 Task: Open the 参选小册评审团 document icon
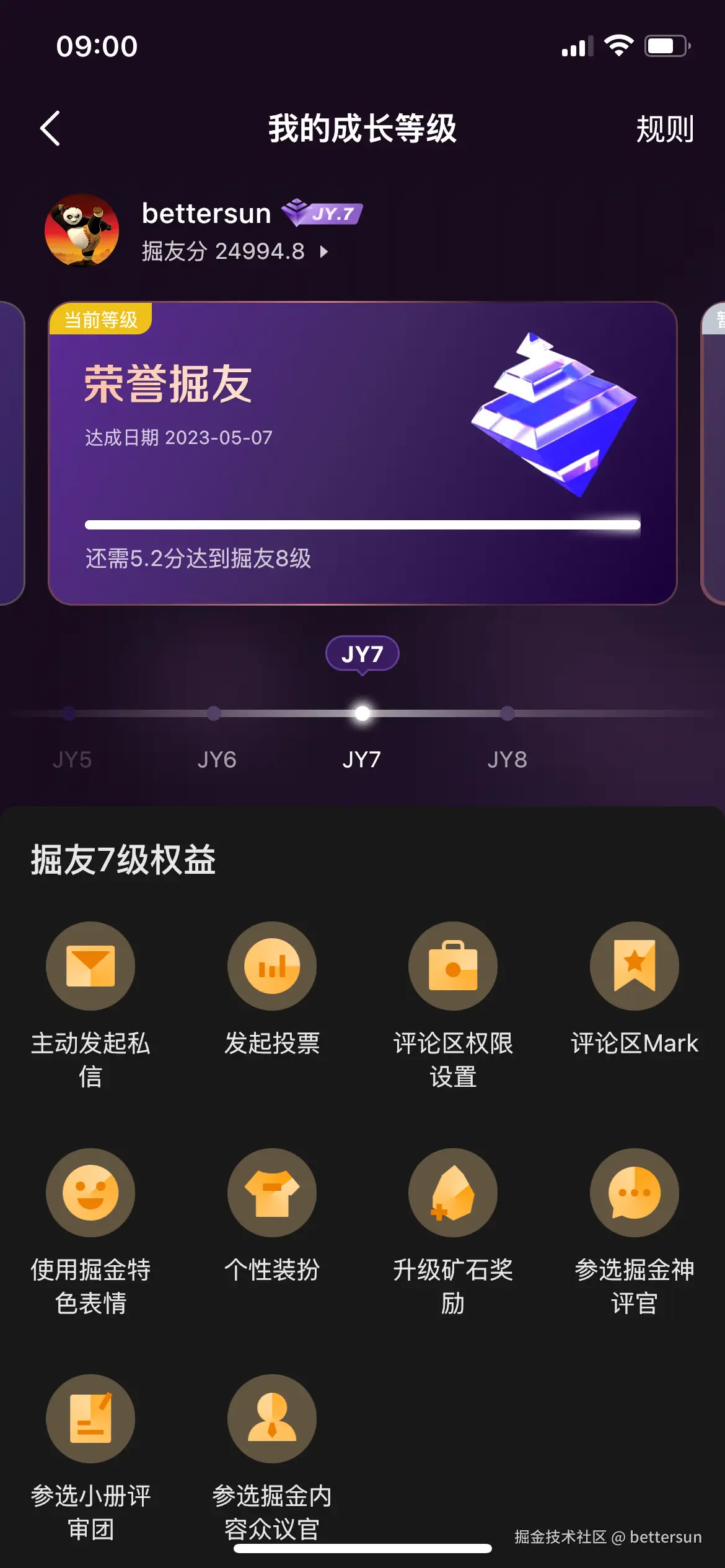point(90,1418)
